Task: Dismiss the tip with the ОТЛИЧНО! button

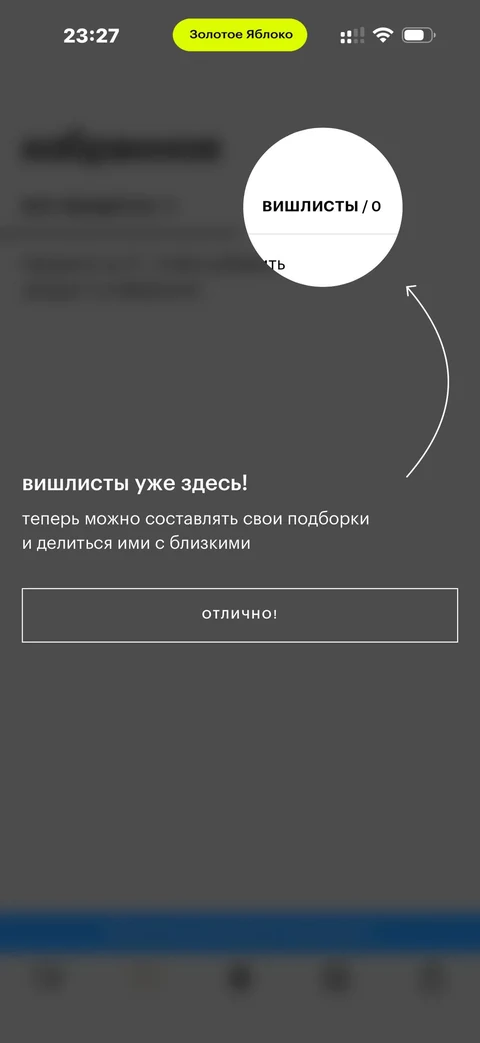Action: (x=239, y=615)
